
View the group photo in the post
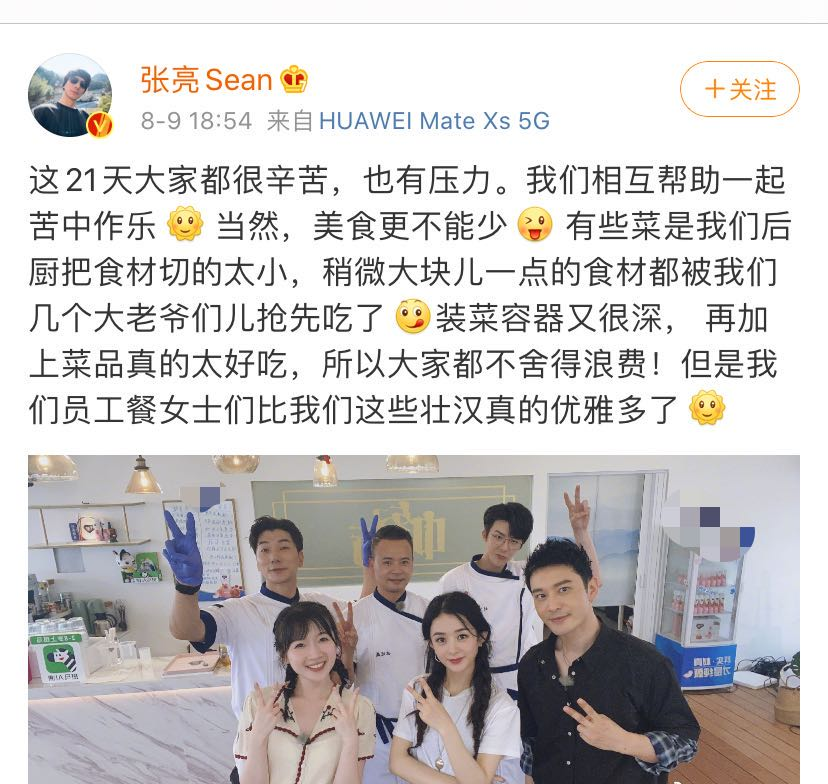point(414,619)
